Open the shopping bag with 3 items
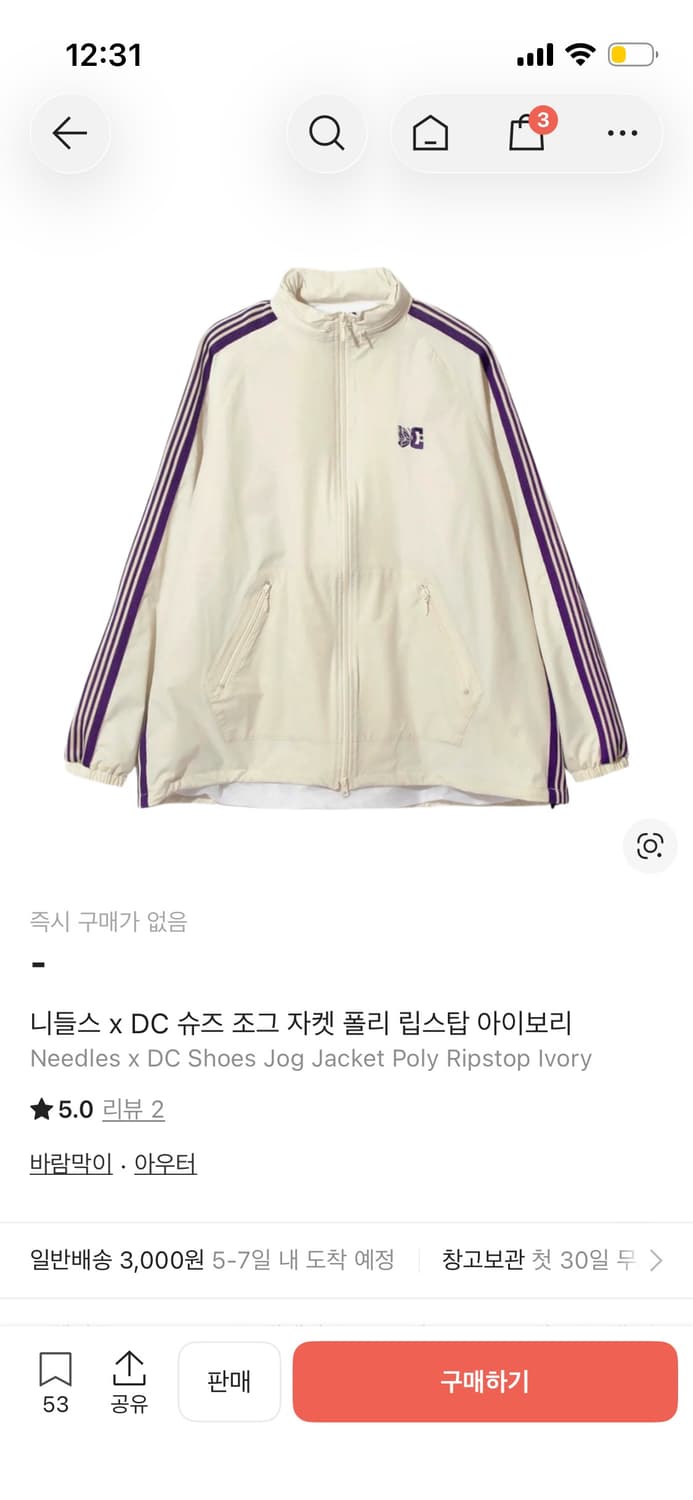Screen dimensions: 693x1500 528,131
